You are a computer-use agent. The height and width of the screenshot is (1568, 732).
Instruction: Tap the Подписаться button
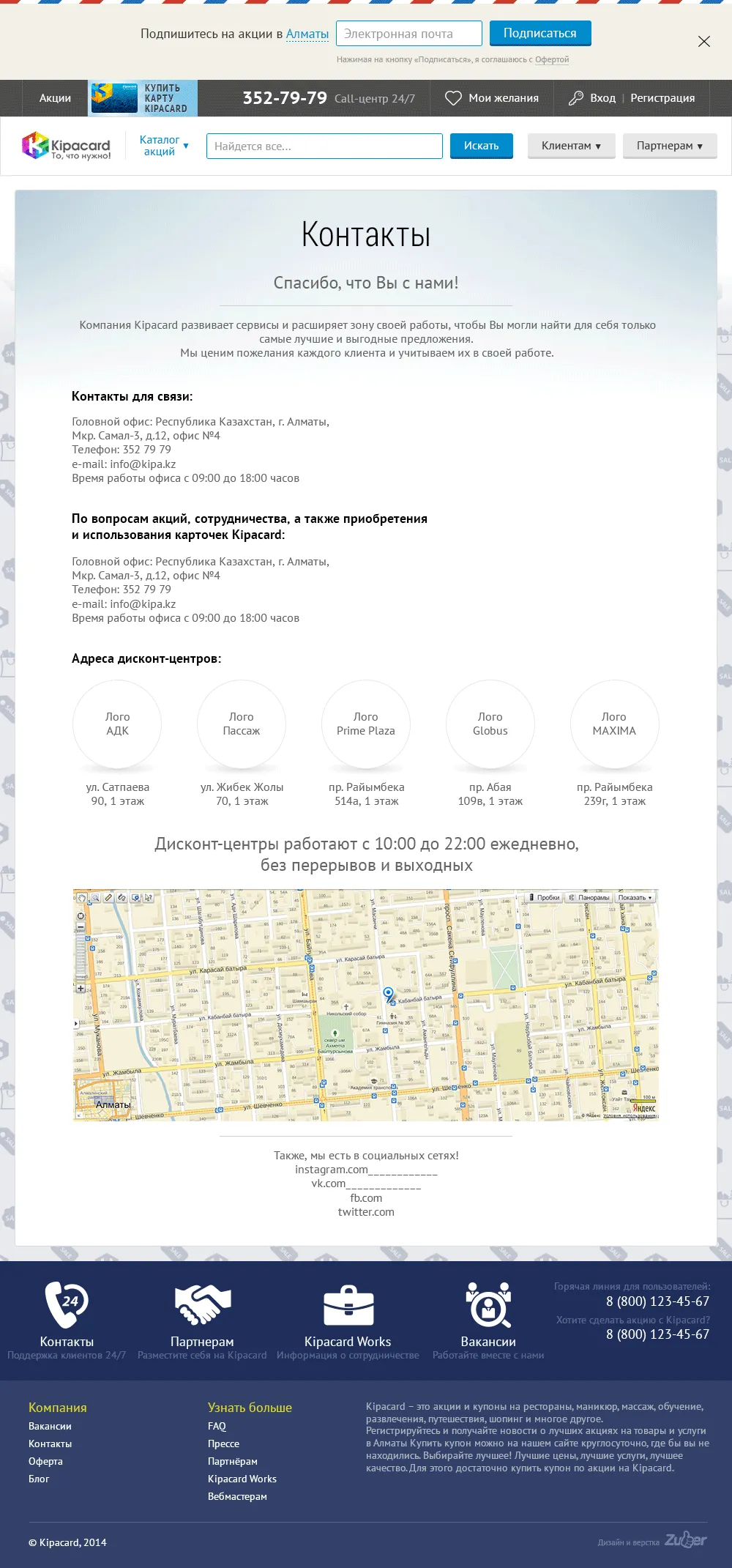point(540,33)
